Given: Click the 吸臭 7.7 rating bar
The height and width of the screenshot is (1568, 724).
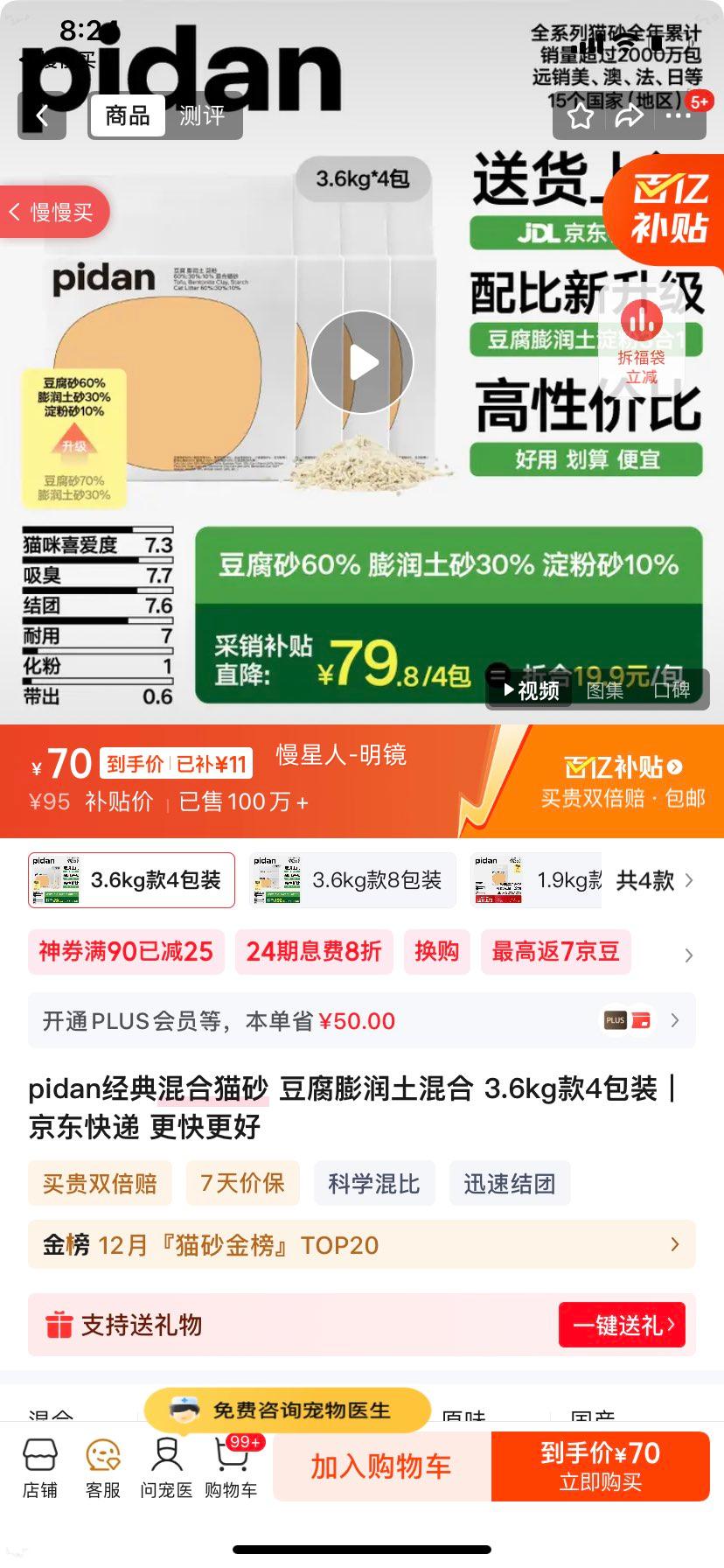Looking at the screenshot, I should pyautogui.click(x=96, y=575).
